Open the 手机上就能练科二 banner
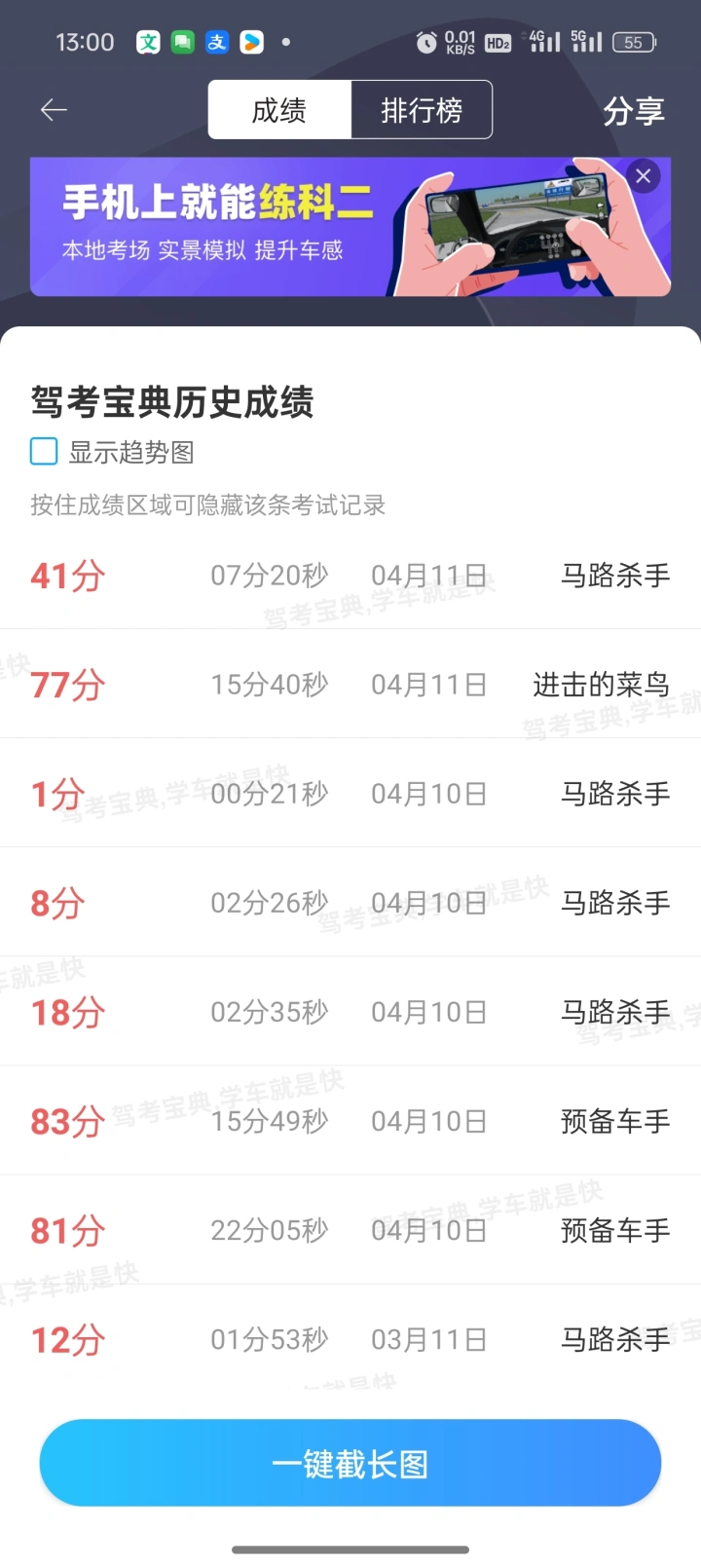This screenshot has width=701, height=1568. pos(350,227)
